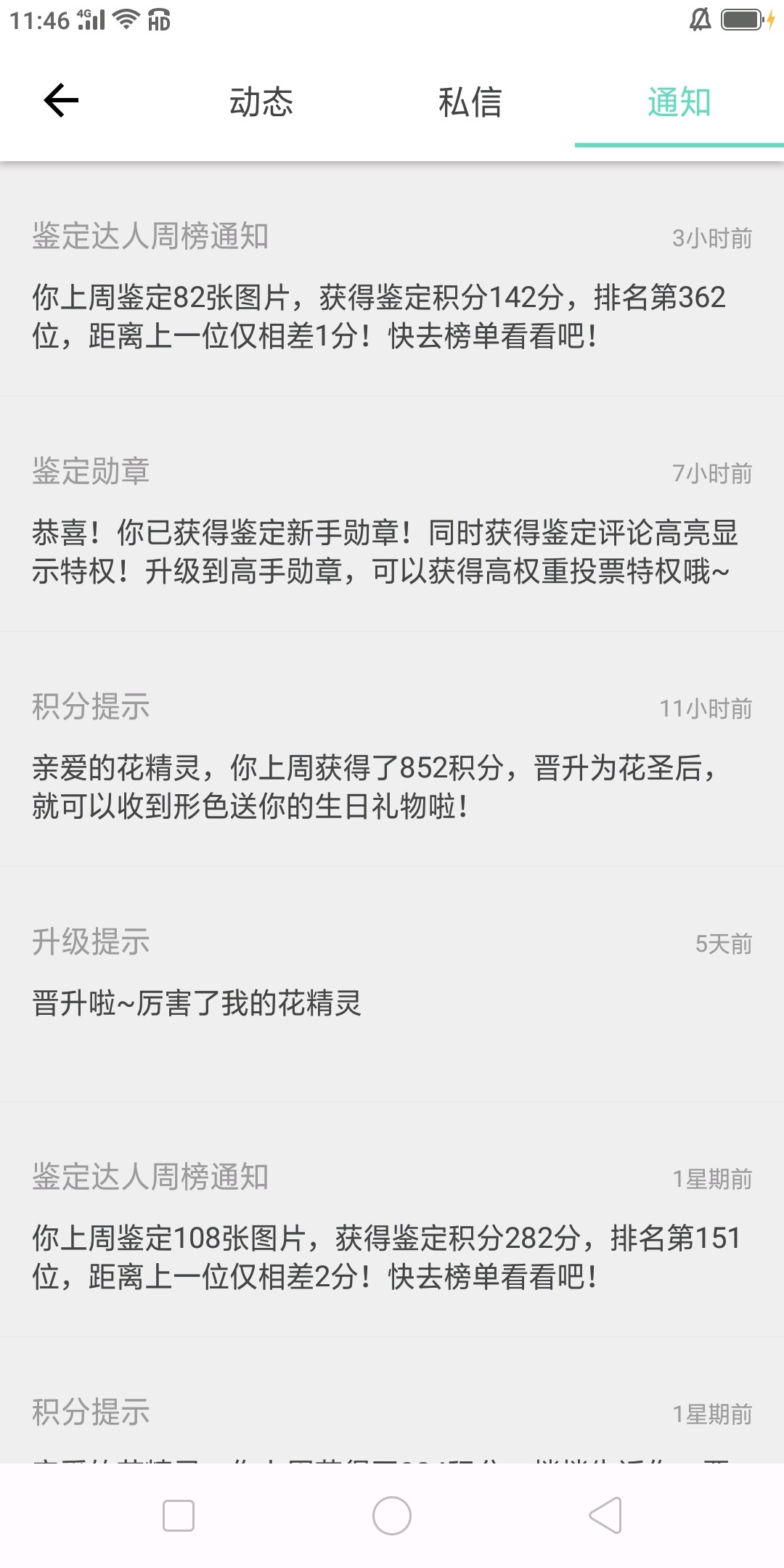Switch to the 动态 tab
The width and height of the screenshot is (784, 1568).
261,102
